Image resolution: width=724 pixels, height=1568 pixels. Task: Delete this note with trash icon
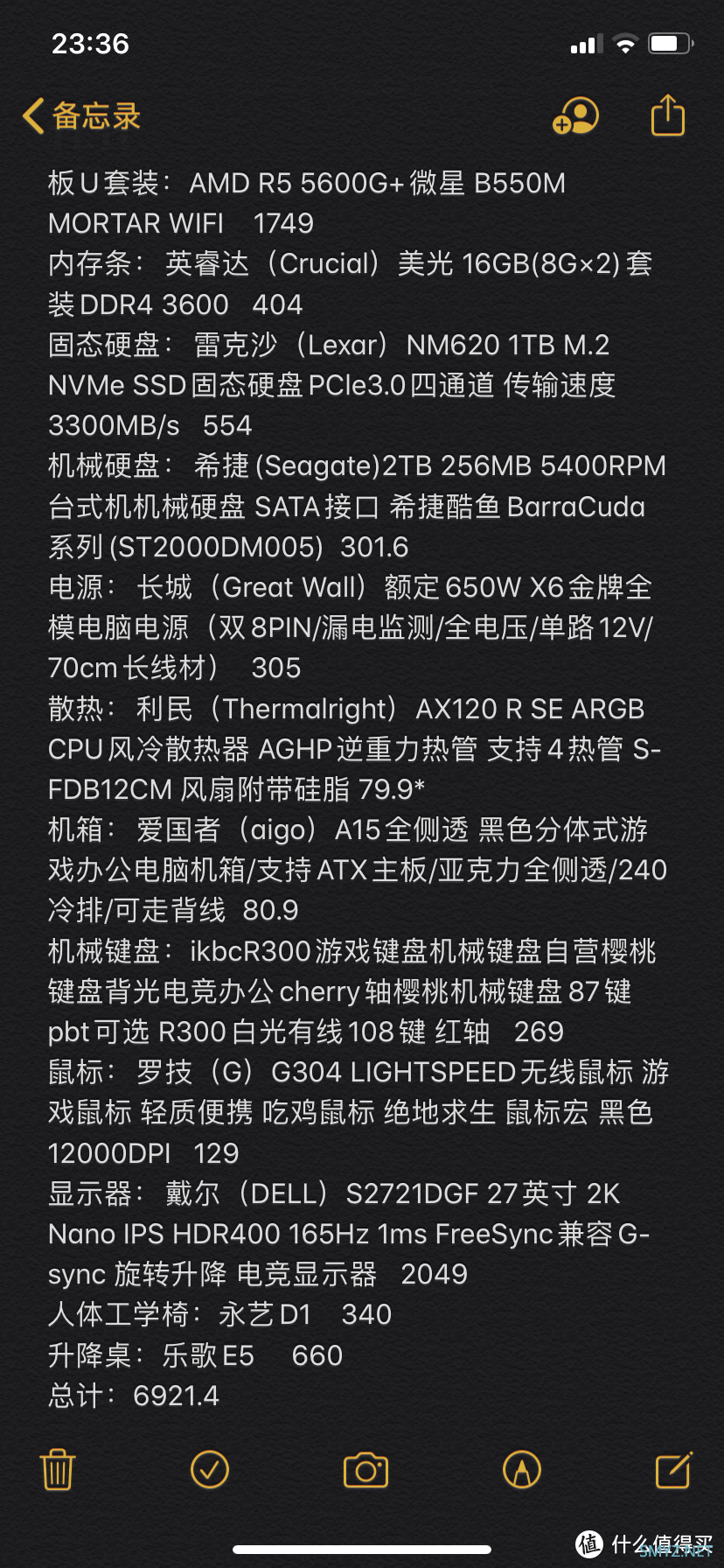58,1469
